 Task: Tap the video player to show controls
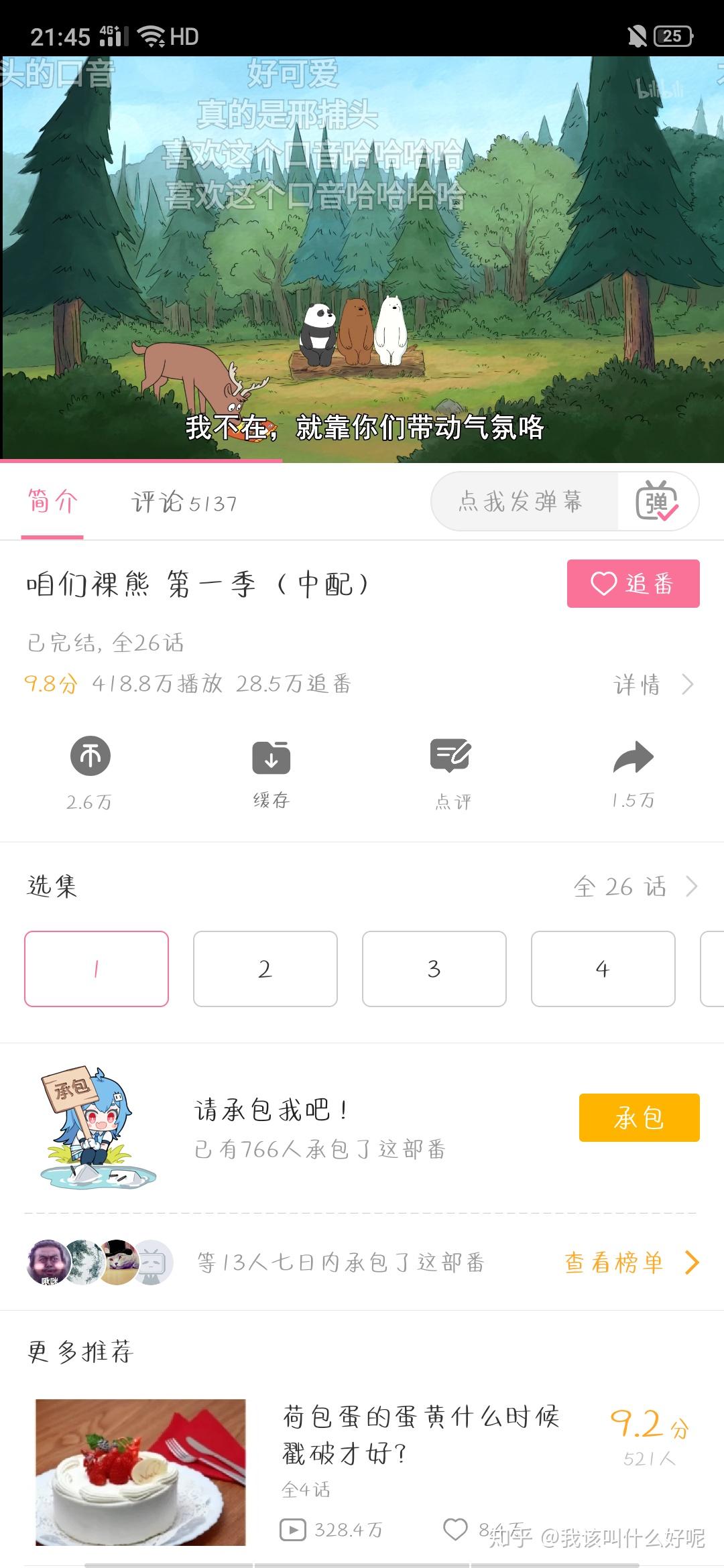click(362, 259)
